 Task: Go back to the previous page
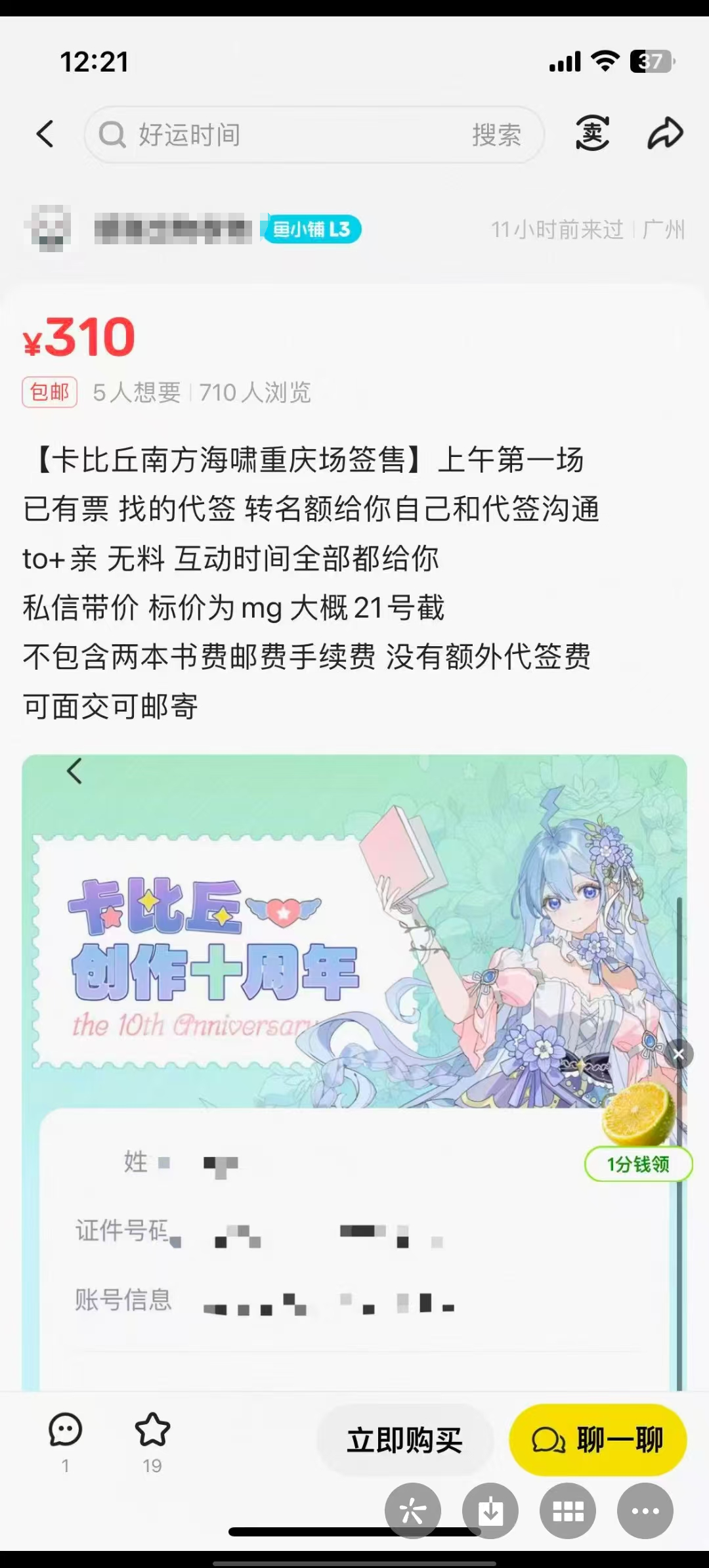(45, 134)
